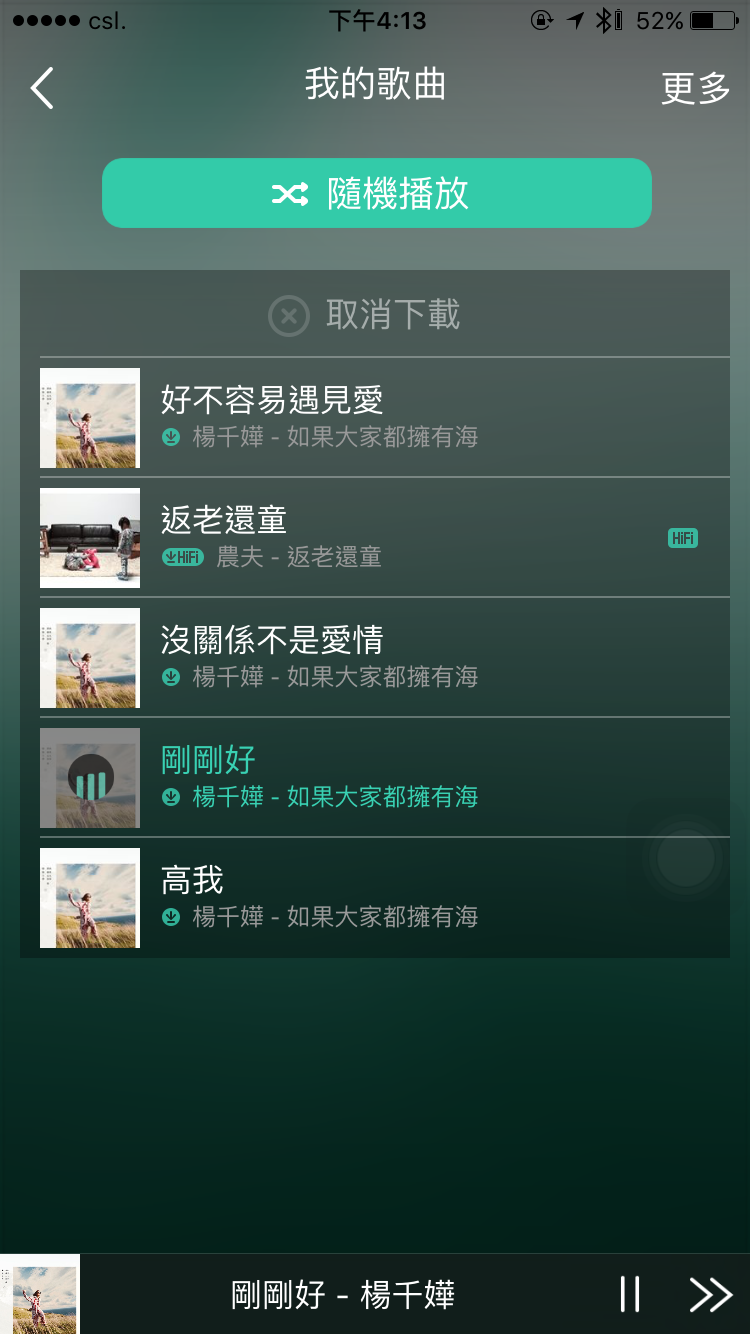The height and width of the screenshot is (1334, 750).
Task: Tap the floating assistive touch button
Action: click(x=686, y=857)
